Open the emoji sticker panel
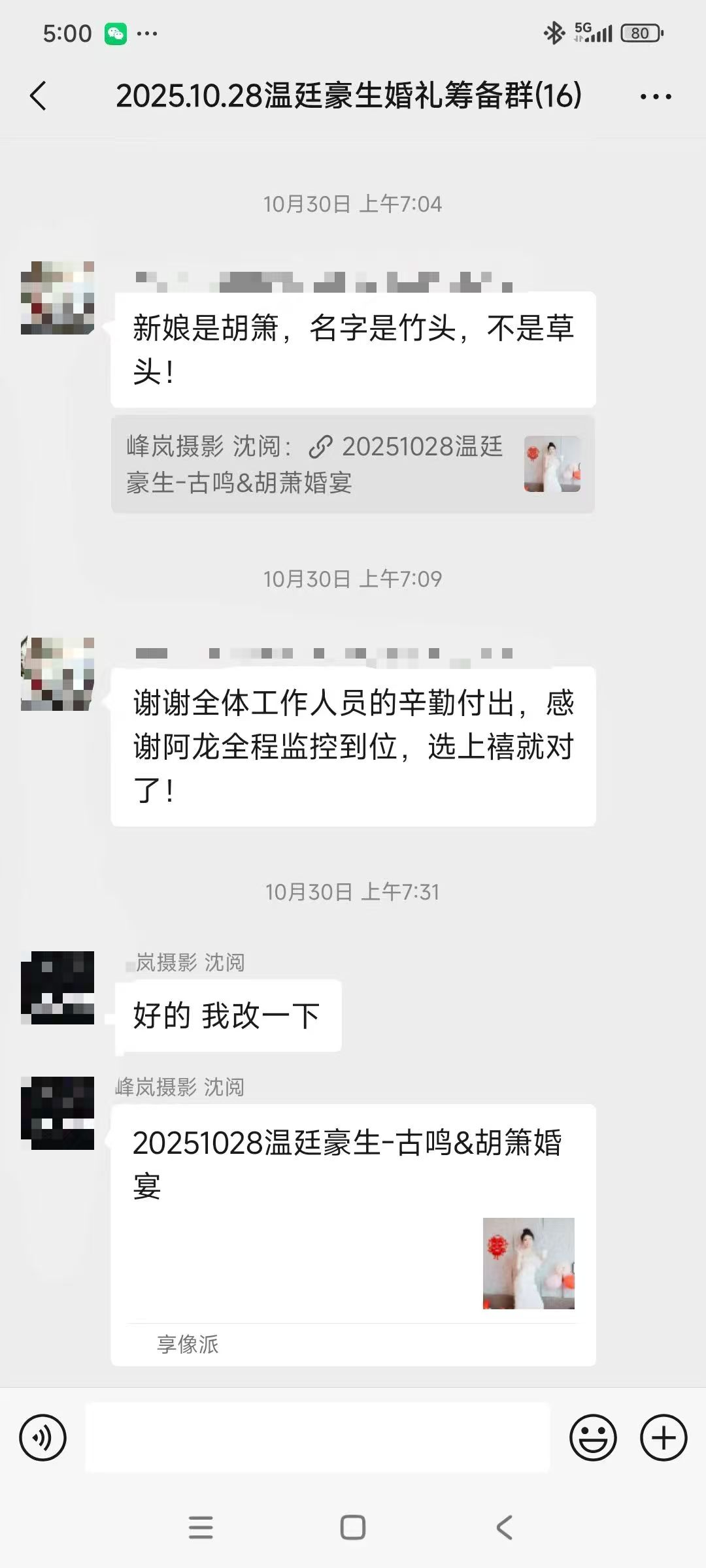Viewport: 706px width, 1568px height. pos(593,1437)
